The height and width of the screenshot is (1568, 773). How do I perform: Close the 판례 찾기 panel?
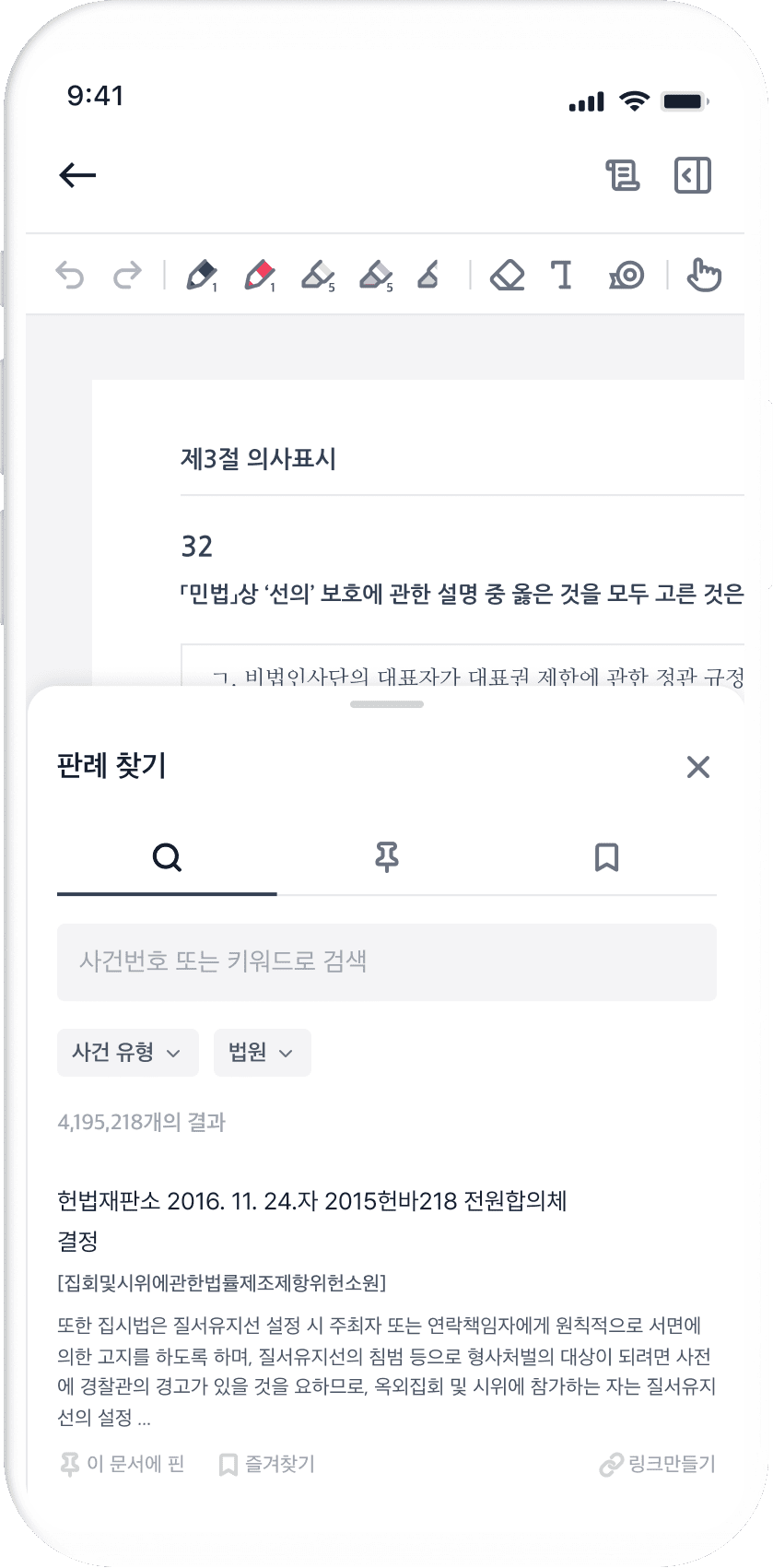click(697, 766)
